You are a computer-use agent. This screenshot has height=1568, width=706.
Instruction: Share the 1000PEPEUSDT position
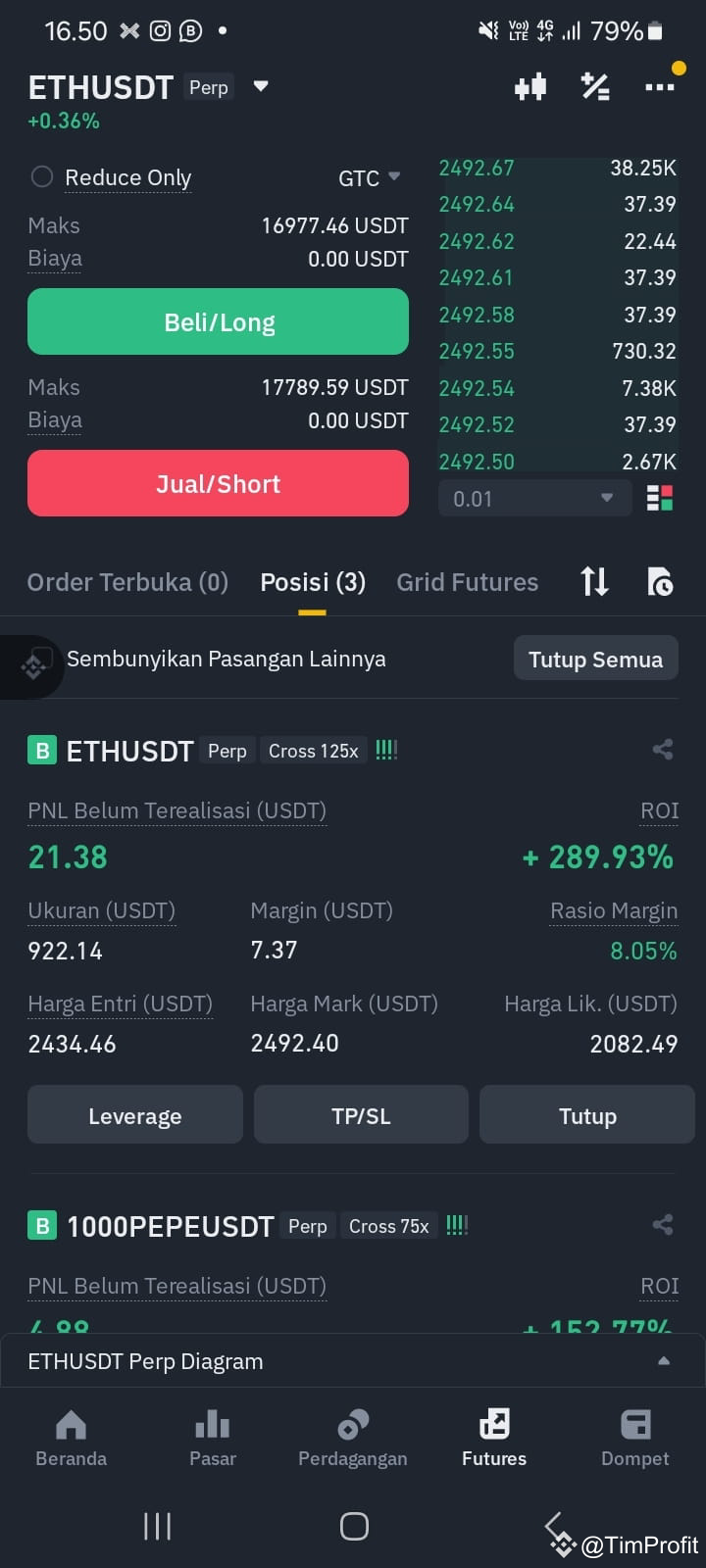(663, 1224)
